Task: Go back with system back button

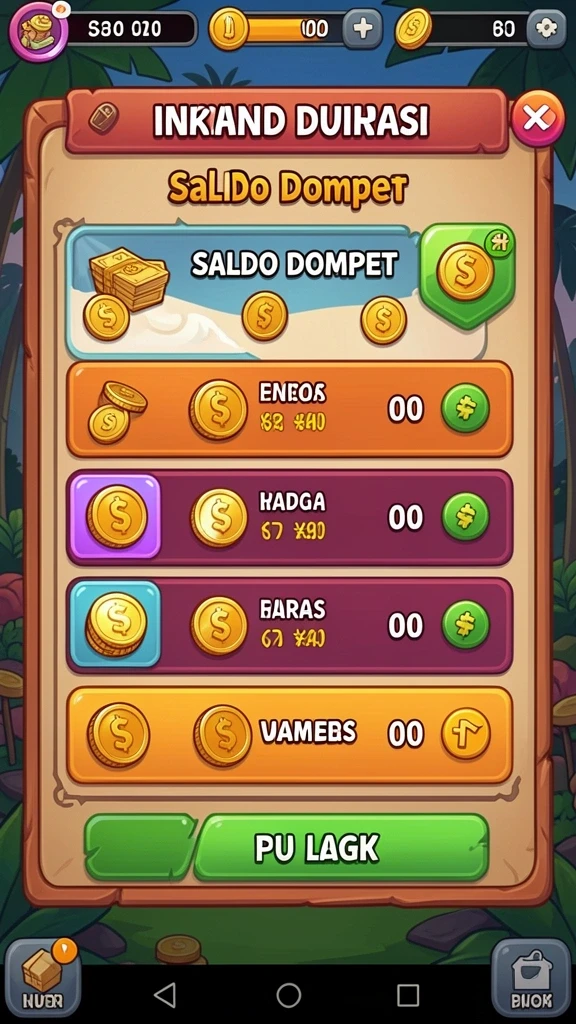Action: tap(165, 995)
